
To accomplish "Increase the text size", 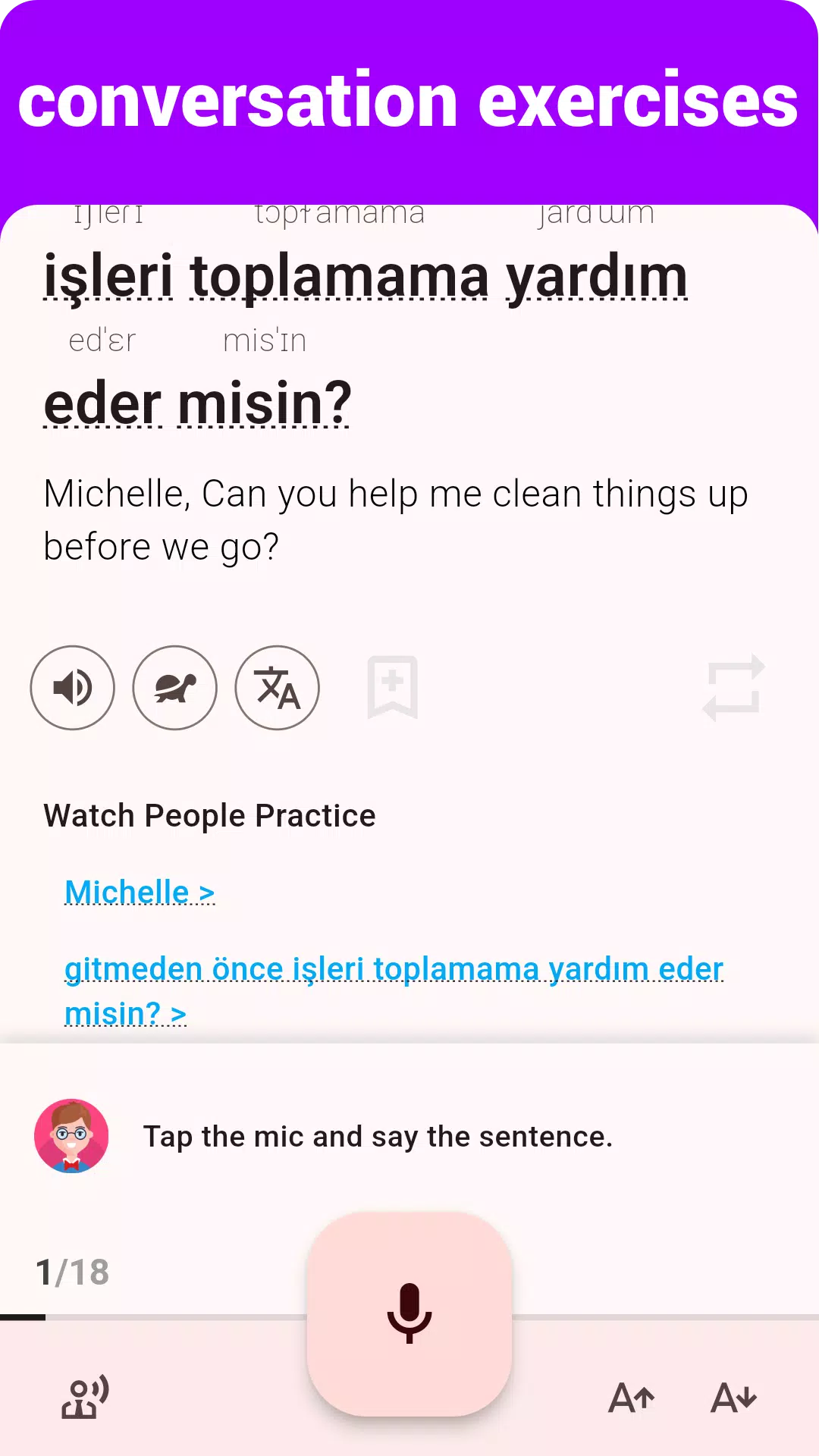I will click(632, 1397).
